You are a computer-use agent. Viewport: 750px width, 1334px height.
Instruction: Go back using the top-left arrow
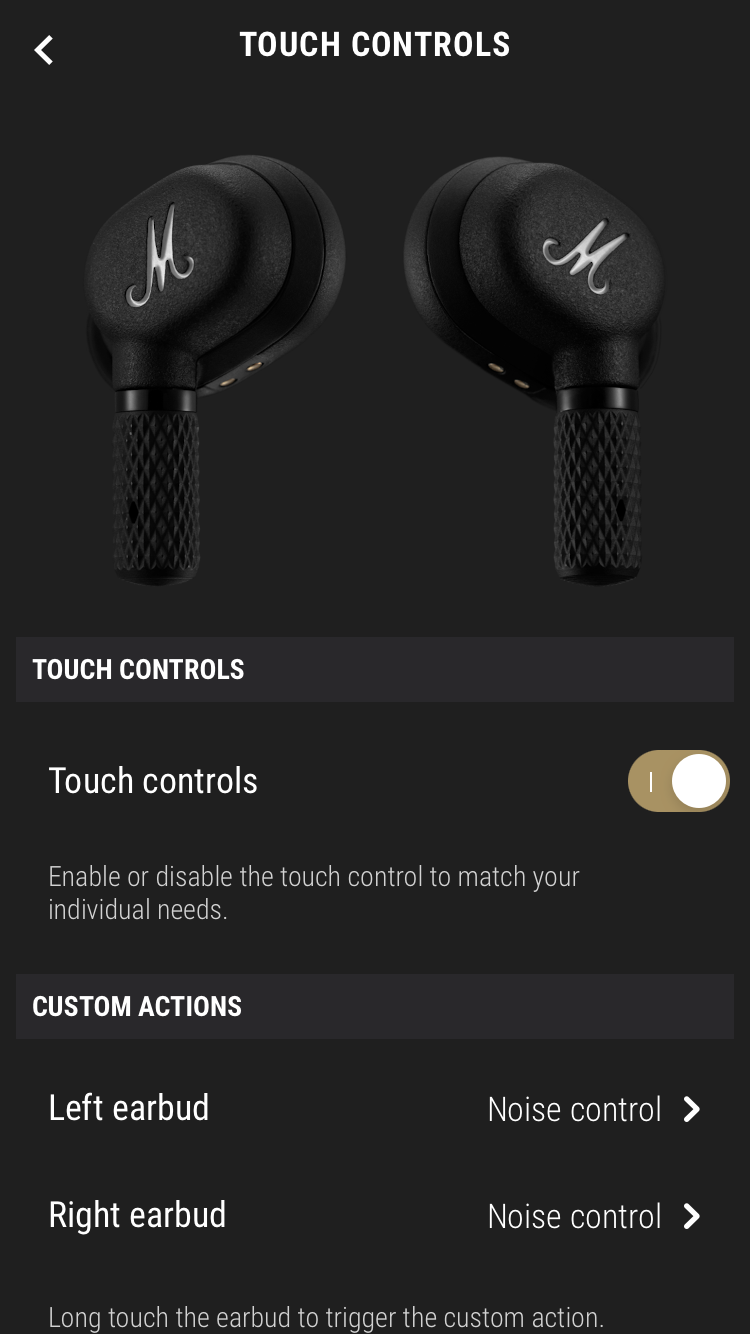point(44,50)
